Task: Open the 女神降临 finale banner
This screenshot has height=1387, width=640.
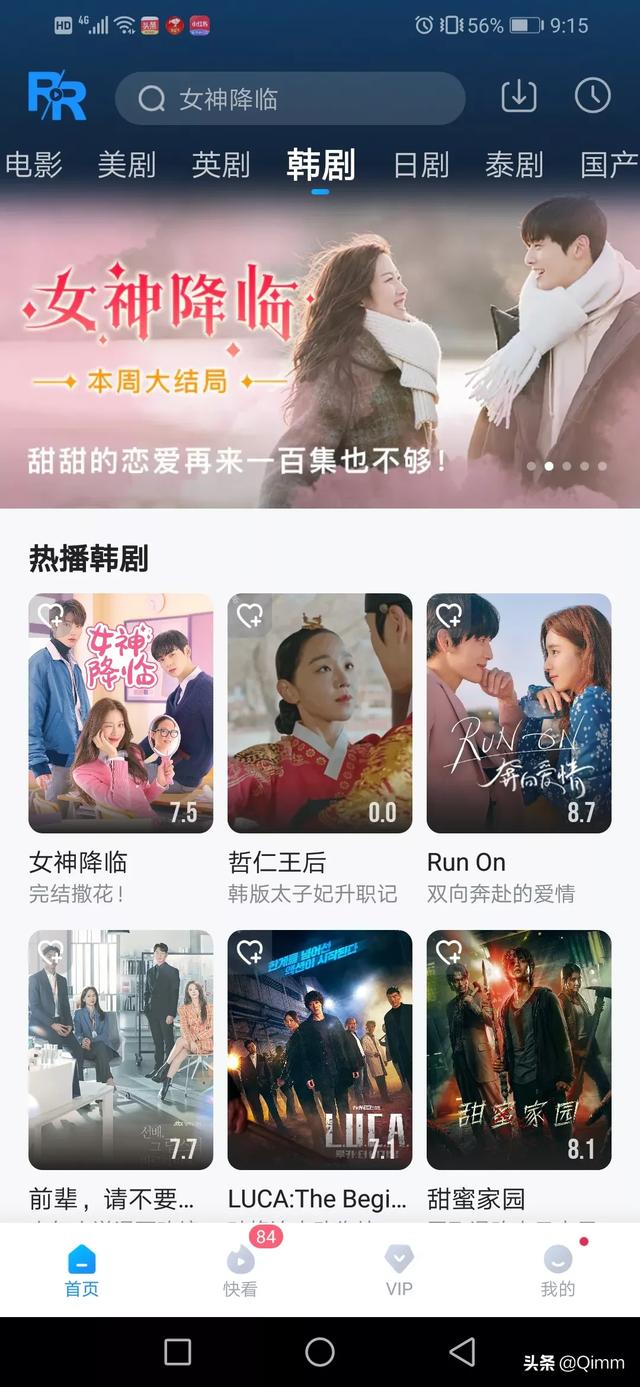Action: 320,350
